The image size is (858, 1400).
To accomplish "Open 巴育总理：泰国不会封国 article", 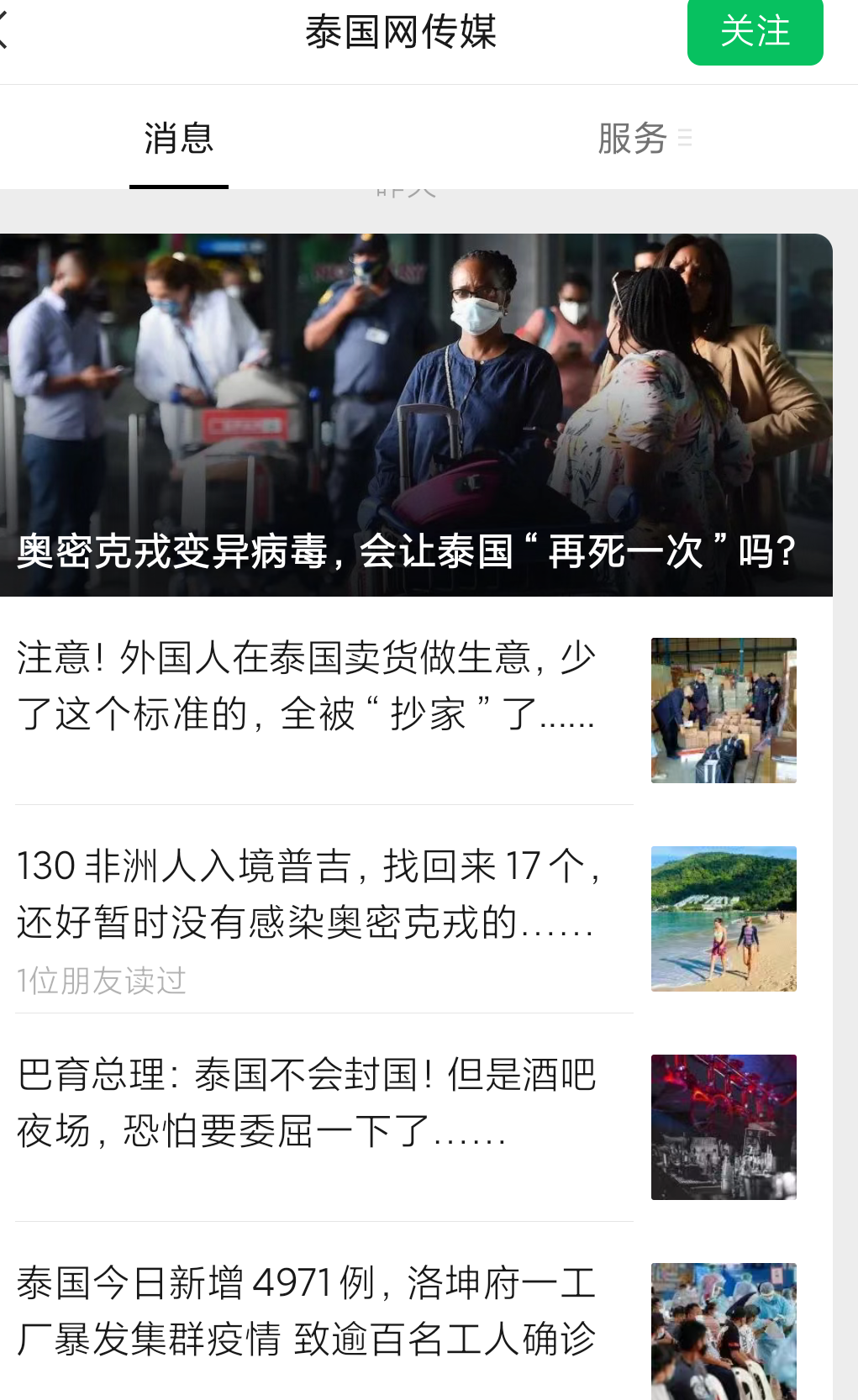I will (x=307, y=1103).
